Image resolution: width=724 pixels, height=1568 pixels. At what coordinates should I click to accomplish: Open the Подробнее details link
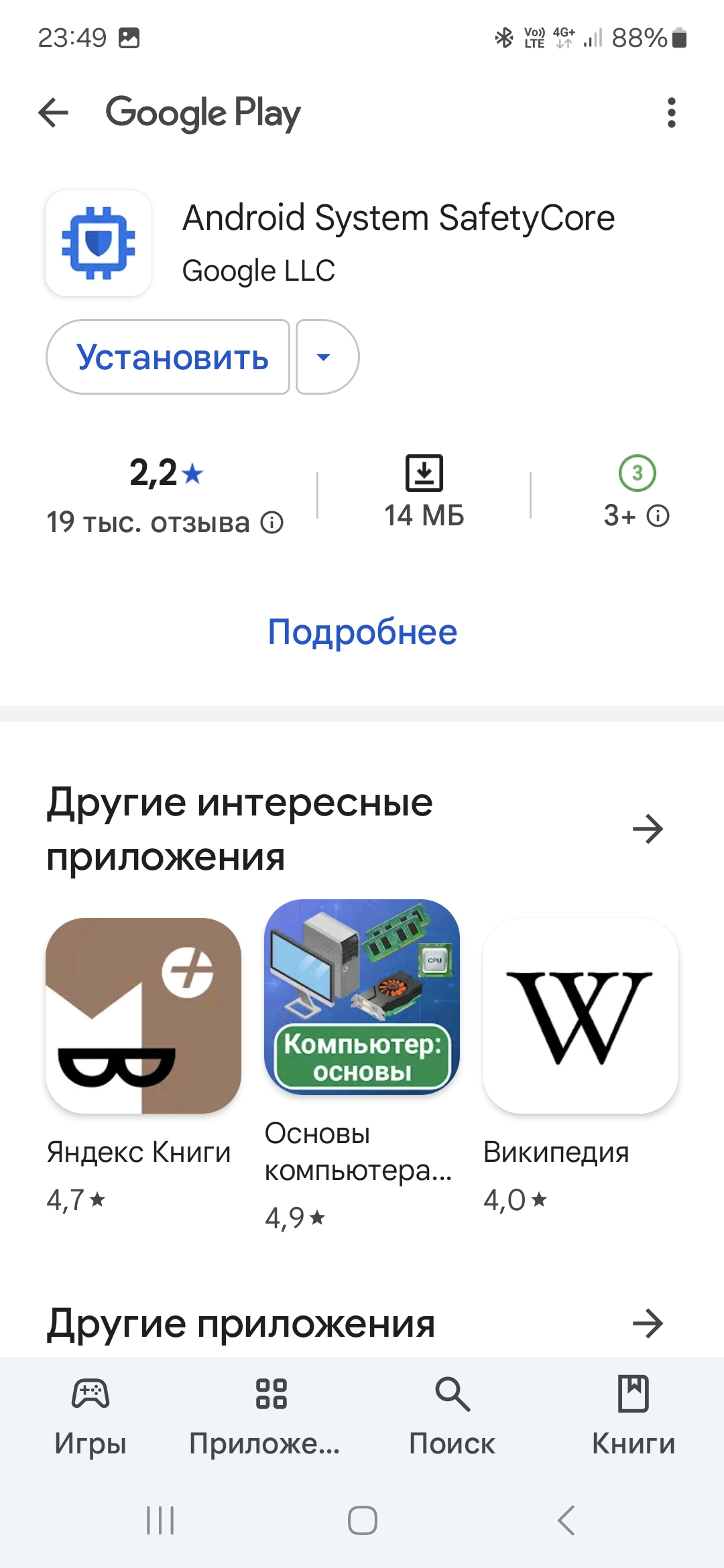point(362,632)
